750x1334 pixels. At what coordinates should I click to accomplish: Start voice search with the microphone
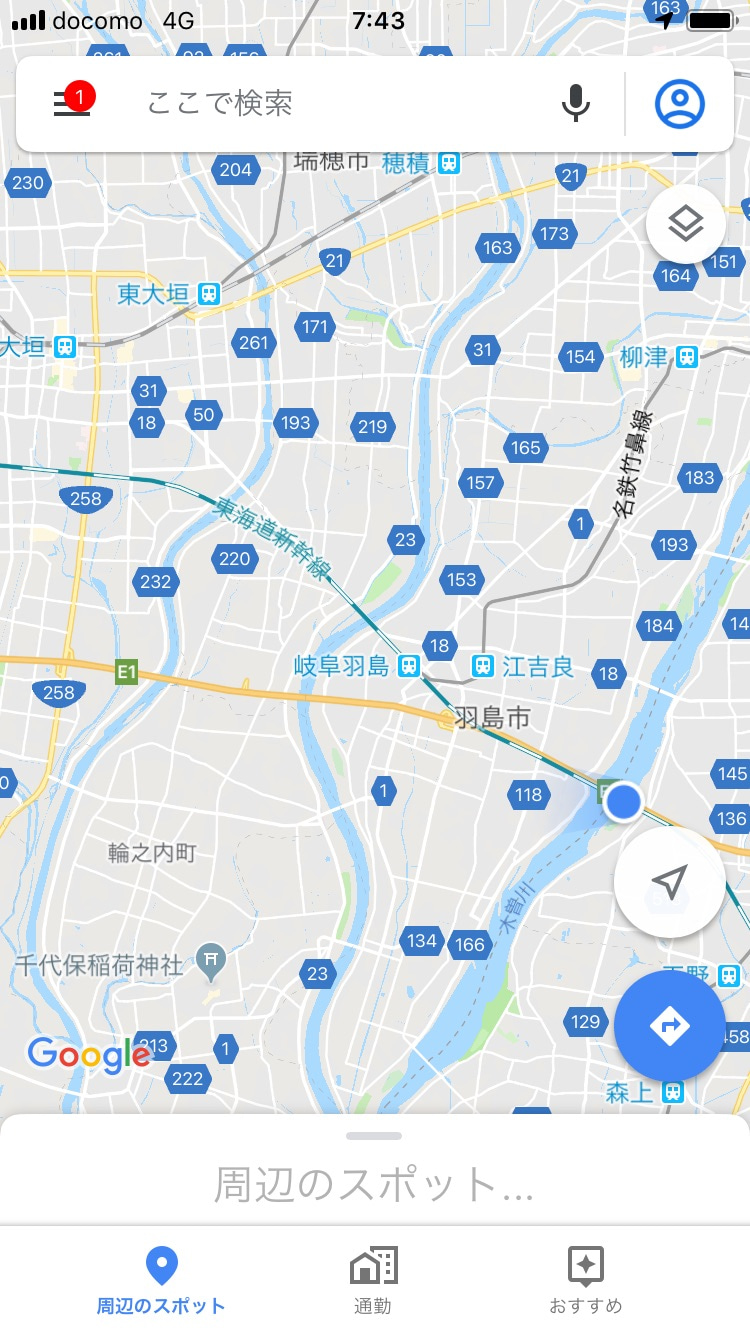[575, 103]
